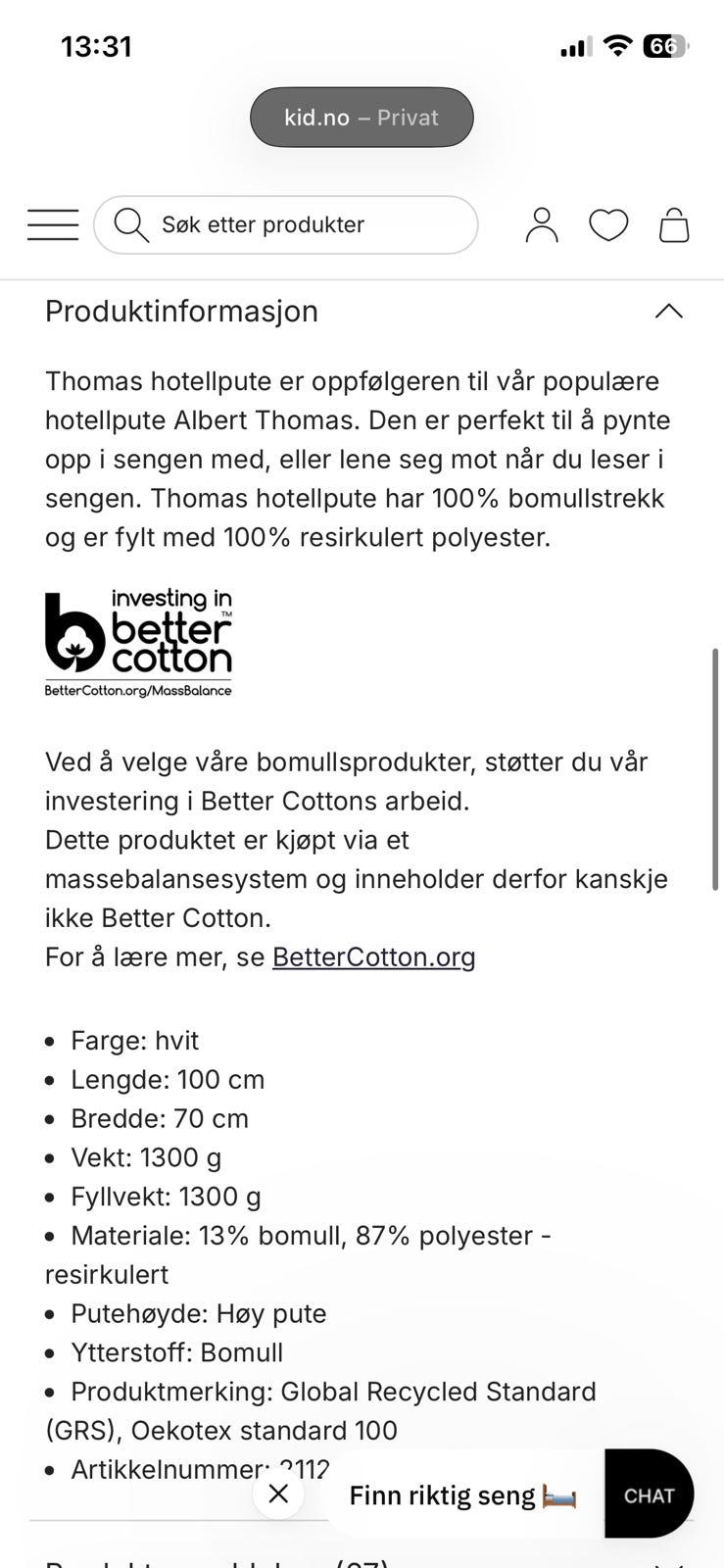Toggle the wishlist heart icon

click(x=608, y=224)
